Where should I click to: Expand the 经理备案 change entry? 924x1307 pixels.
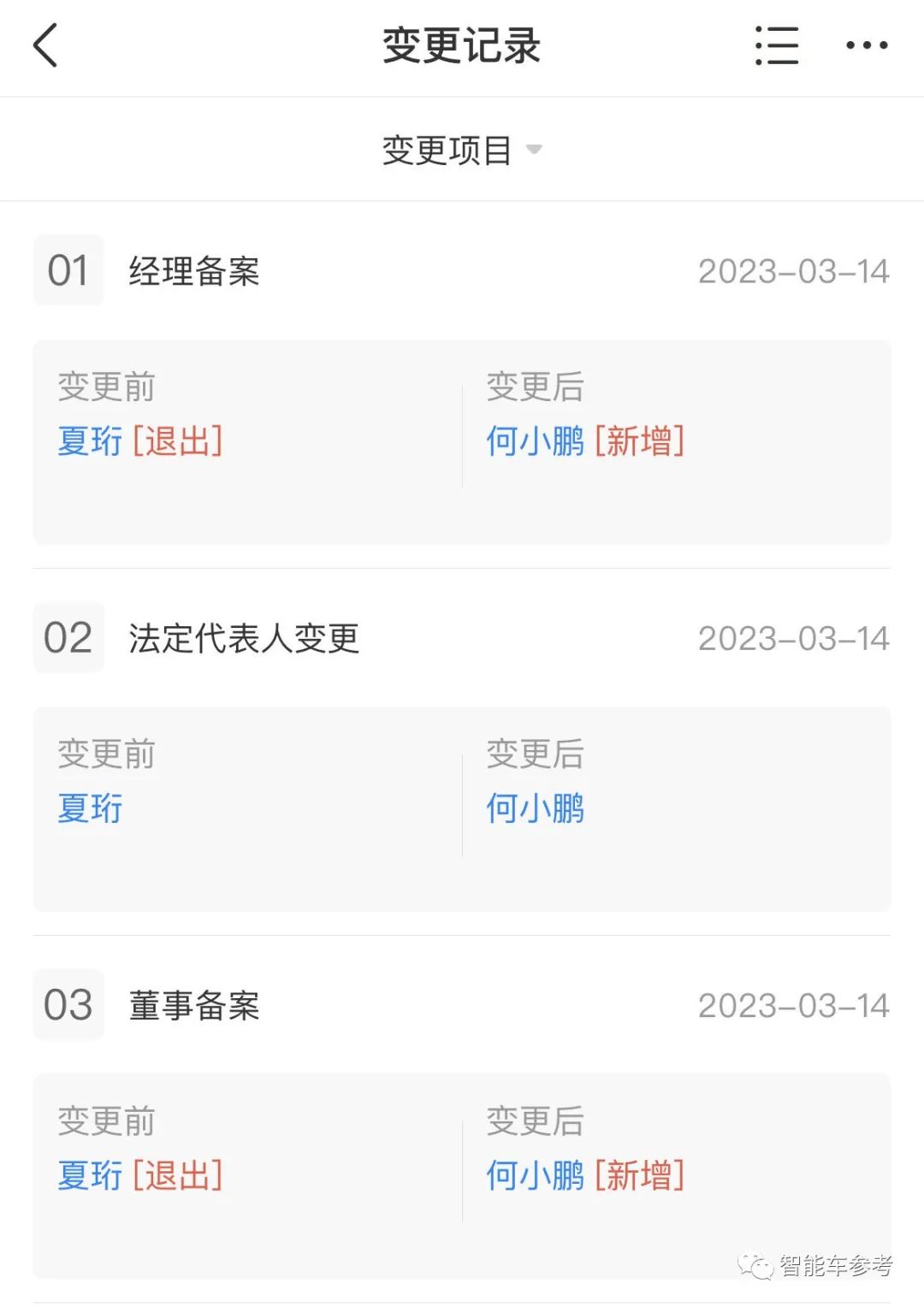pos(192,271)
